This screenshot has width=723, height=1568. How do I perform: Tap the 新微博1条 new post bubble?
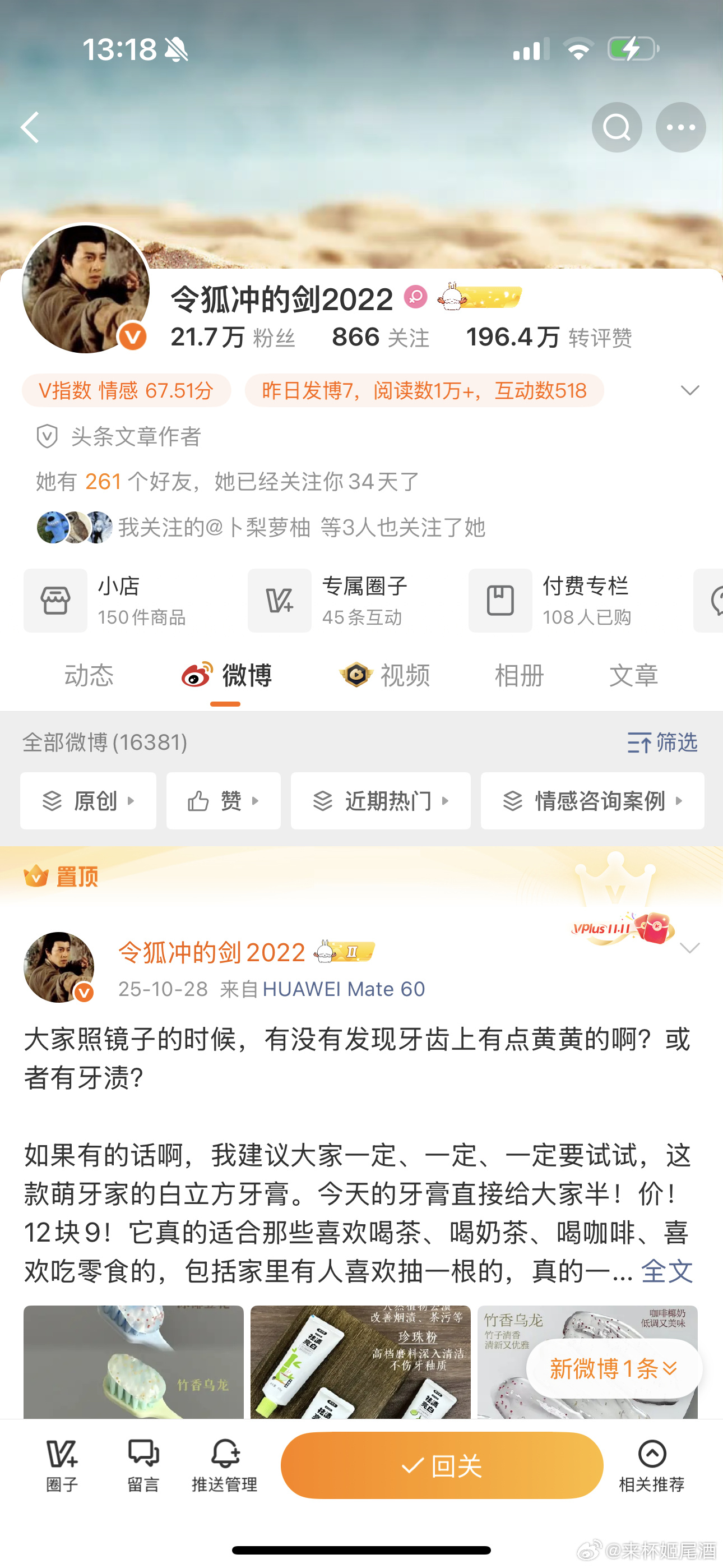[614, 1368]
